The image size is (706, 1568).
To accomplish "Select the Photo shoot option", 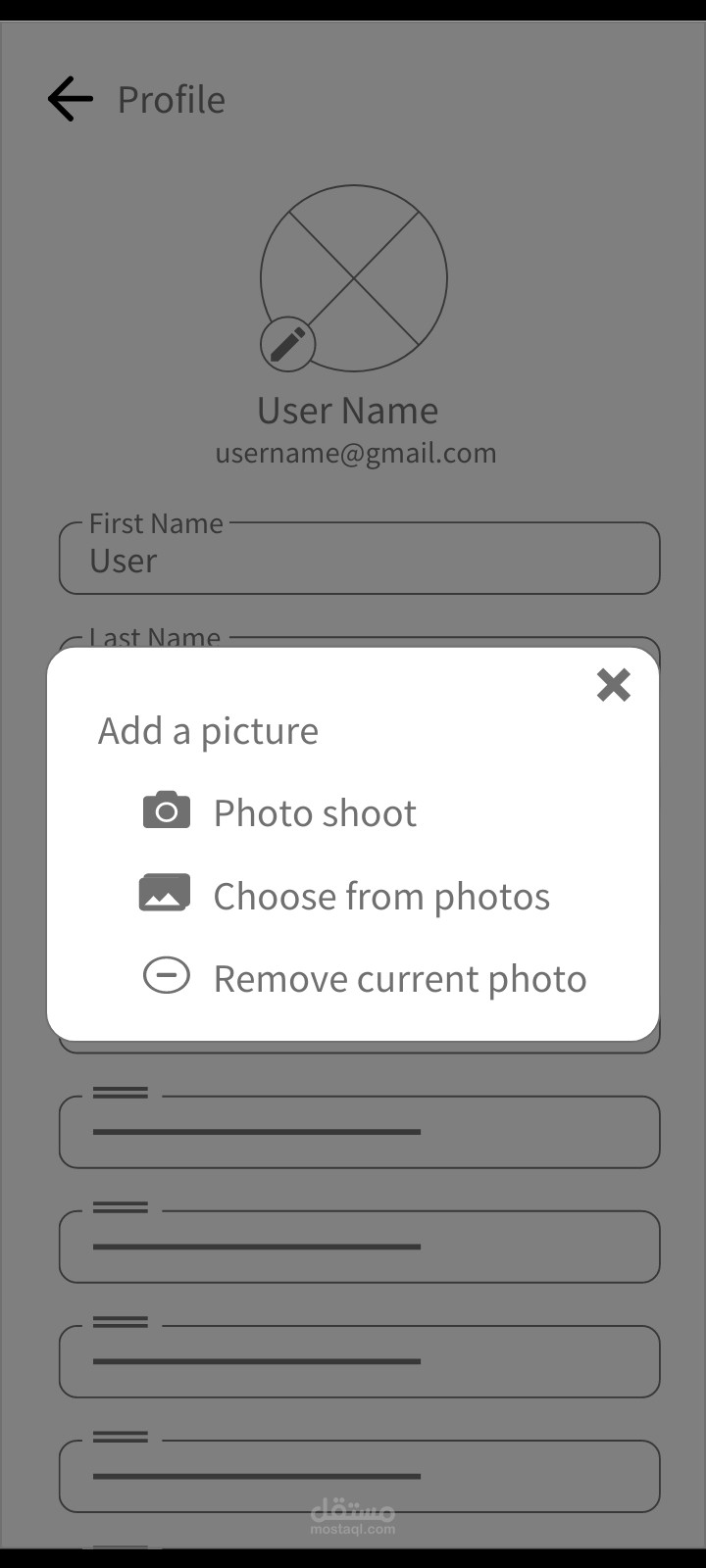I will 279,812.
